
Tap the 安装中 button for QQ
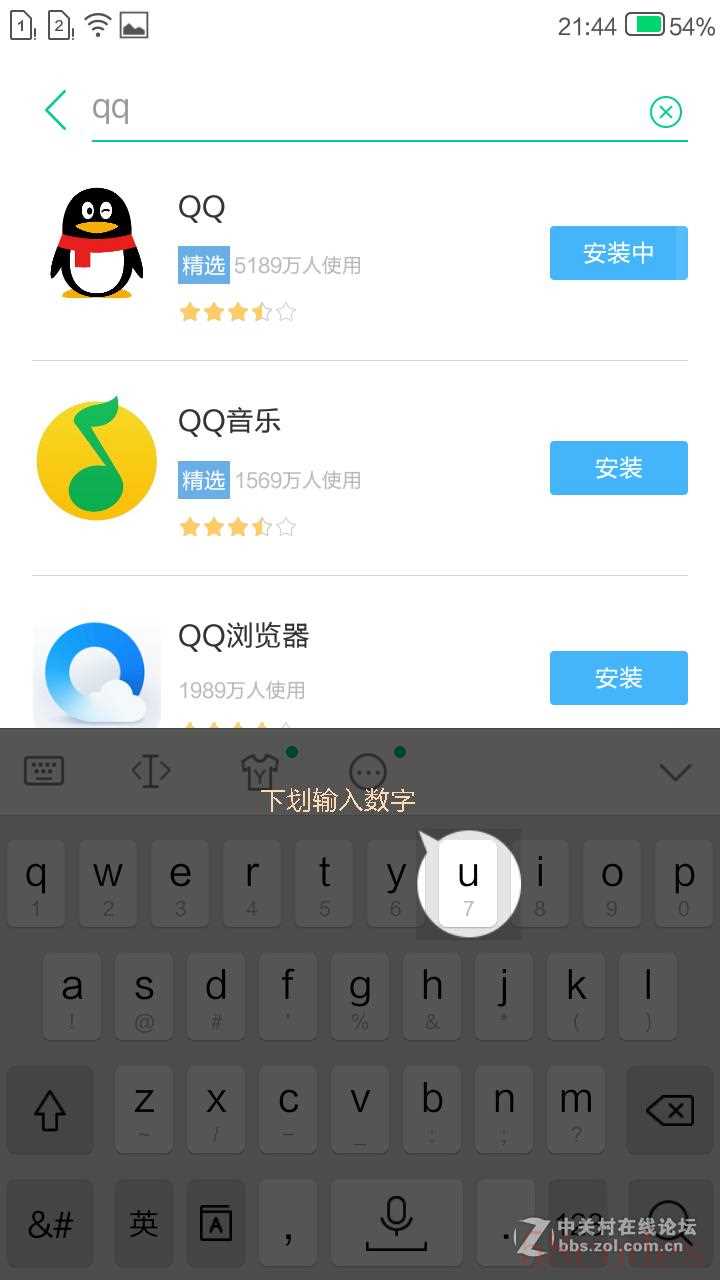tap(618, 253)
